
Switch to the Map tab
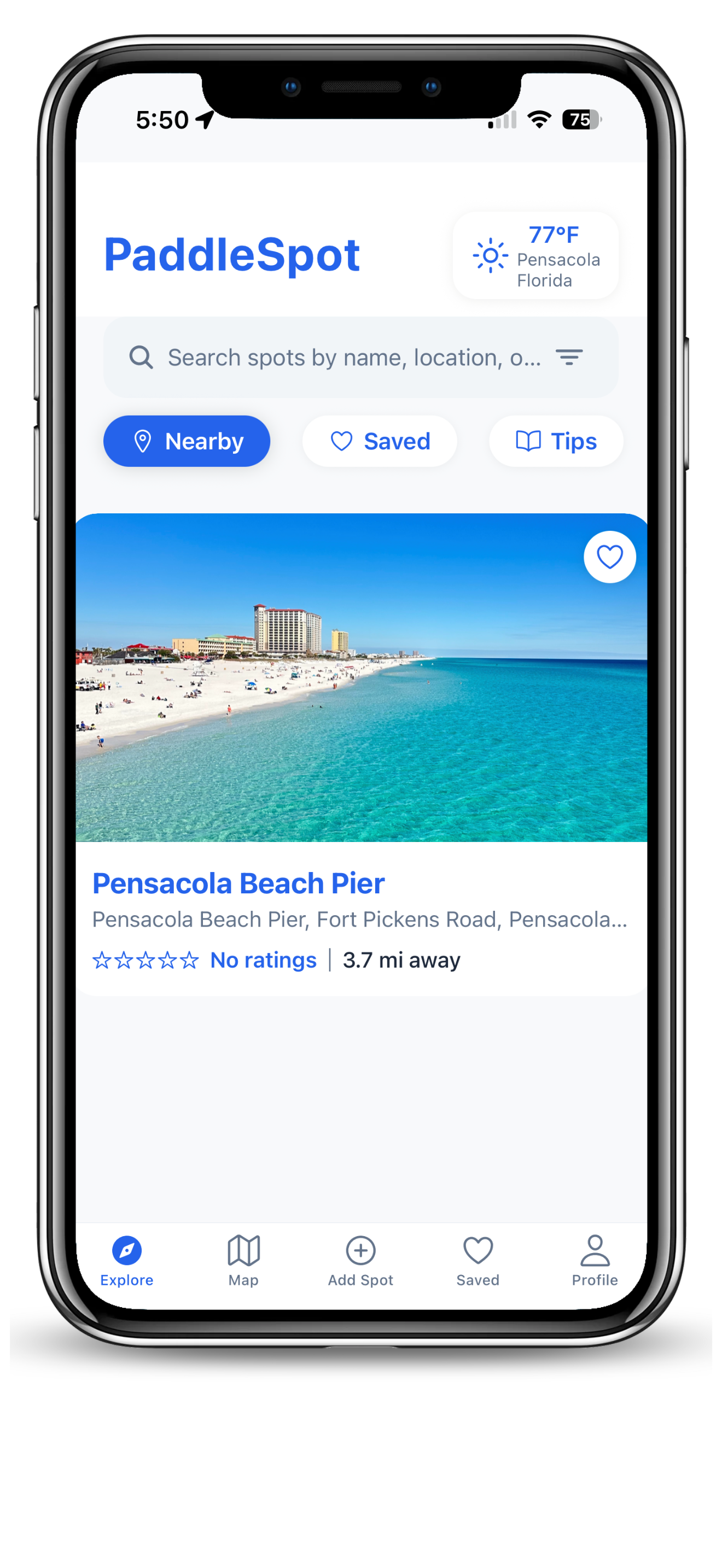[x=243, y=1261]
